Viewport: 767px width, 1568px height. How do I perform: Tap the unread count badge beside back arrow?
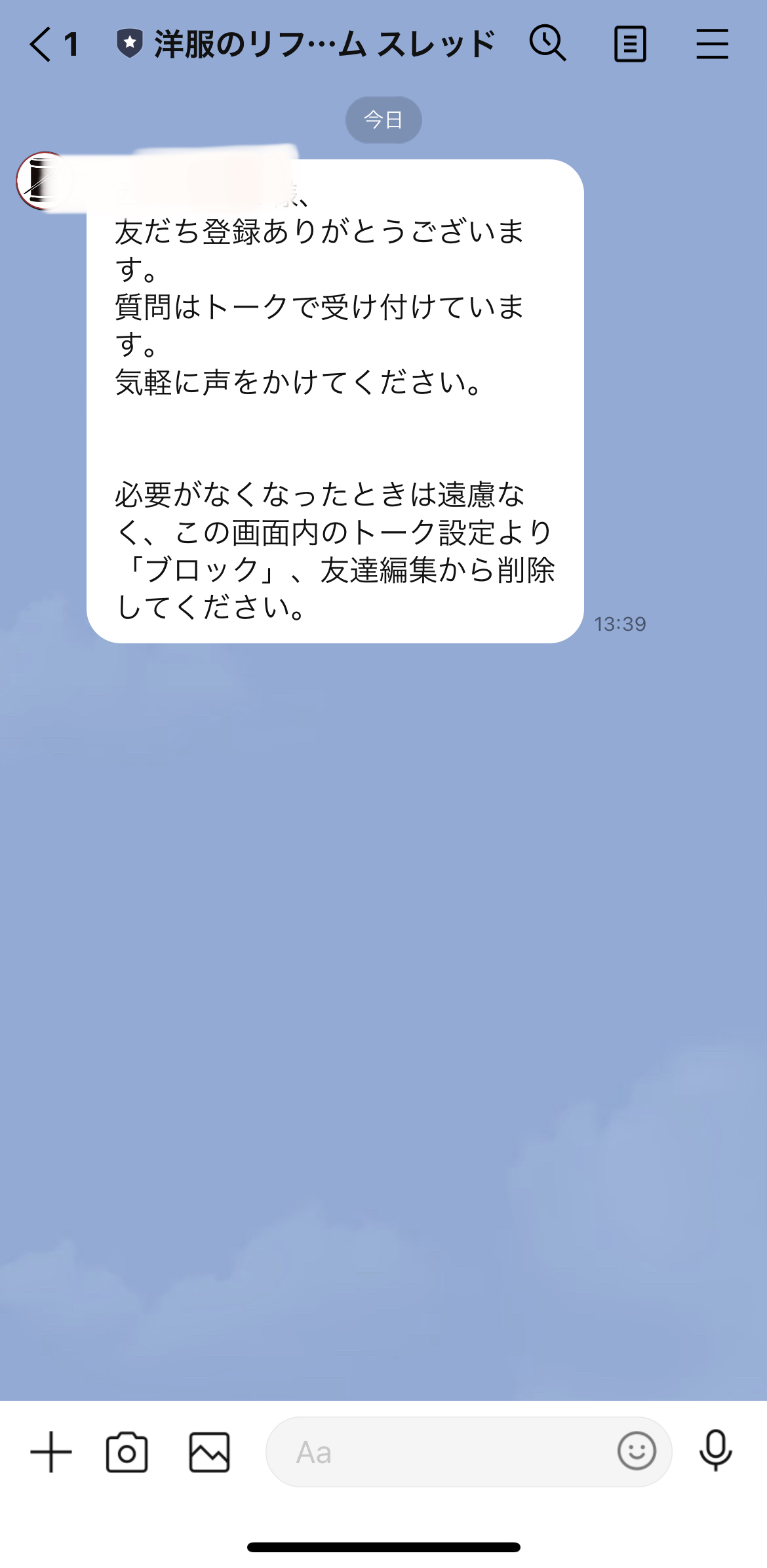point(72,43)
